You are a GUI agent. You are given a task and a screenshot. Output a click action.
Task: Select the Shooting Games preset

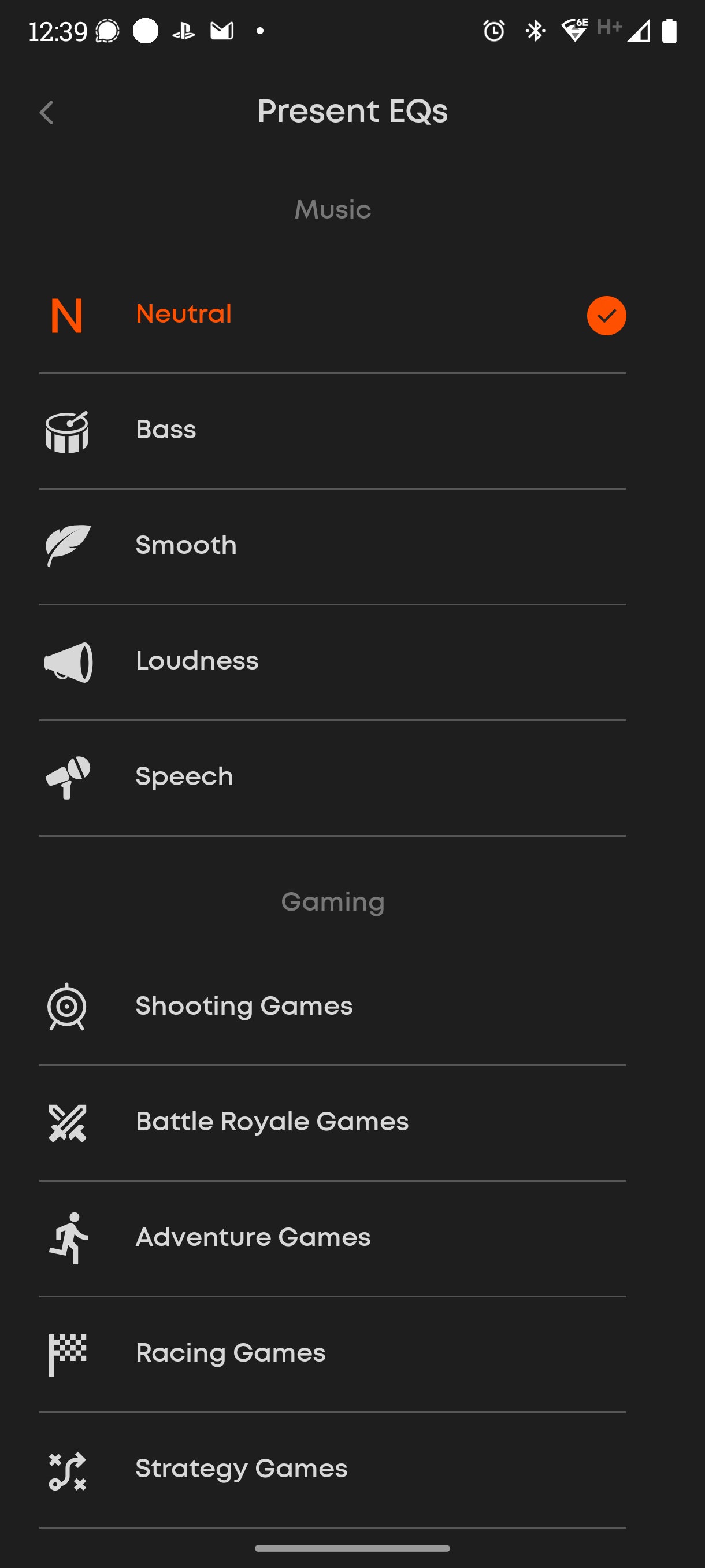(x=244, y=1007)
